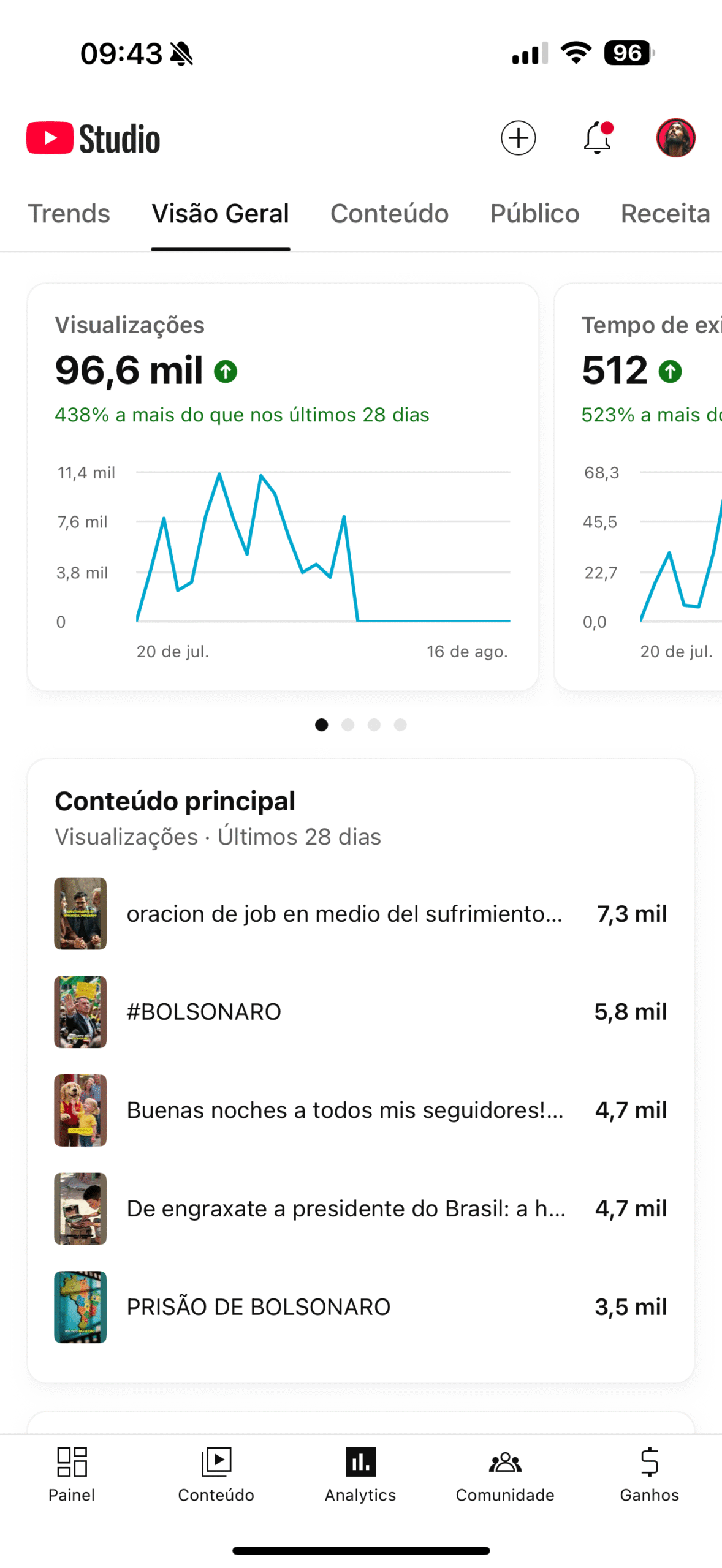Switch to the Conteúdo top tab
Screen dimensions: 722x1568
coord(389,214)
